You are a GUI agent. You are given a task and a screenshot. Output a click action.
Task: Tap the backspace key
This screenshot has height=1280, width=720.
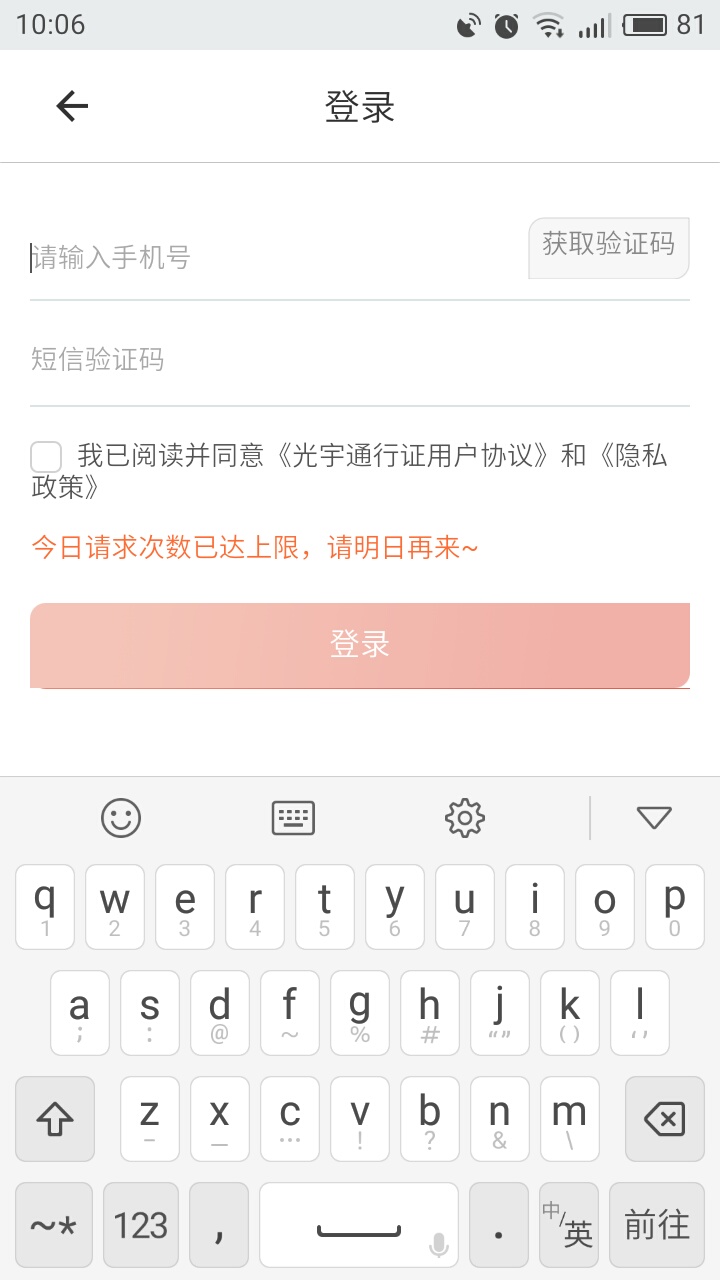pyautogui.click(x=664, y=1119)
